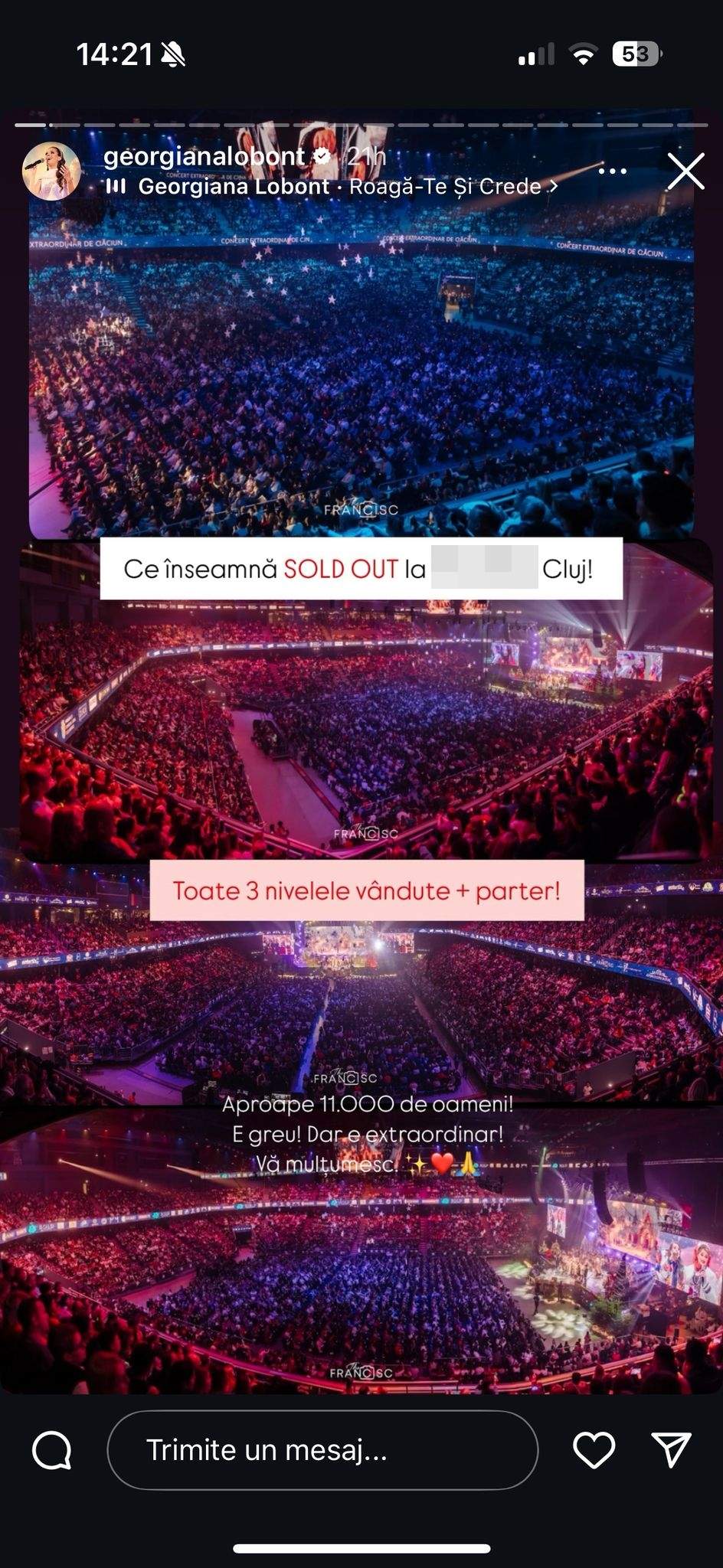
Task: Open the story overflow menu
Action: [x=612, y=171]
